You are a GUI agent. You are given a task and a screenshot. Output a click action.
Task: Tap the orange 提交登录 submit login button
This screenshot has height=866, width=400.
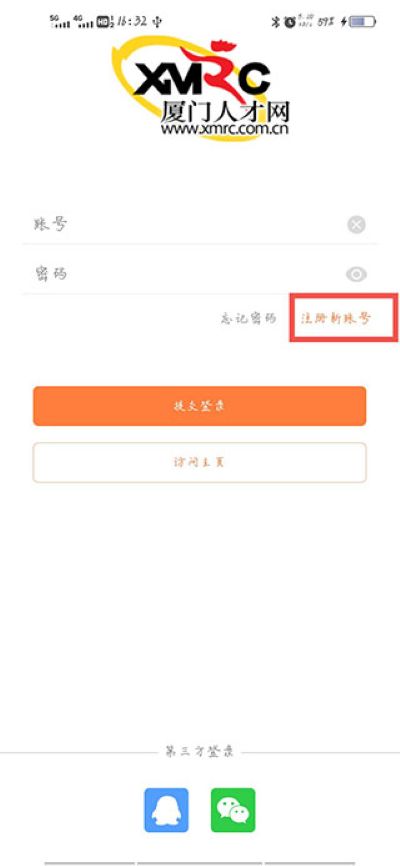pos(199,406)
